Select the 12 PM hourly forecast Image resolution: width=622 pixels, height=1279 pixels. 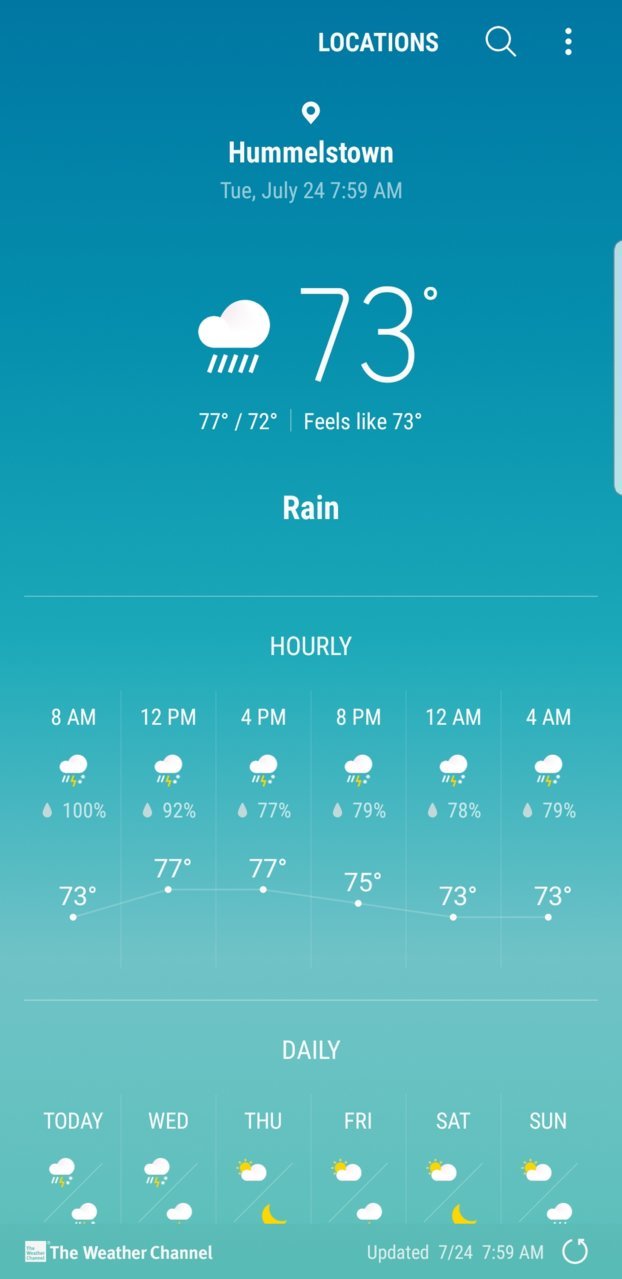[x=168, y=828]
